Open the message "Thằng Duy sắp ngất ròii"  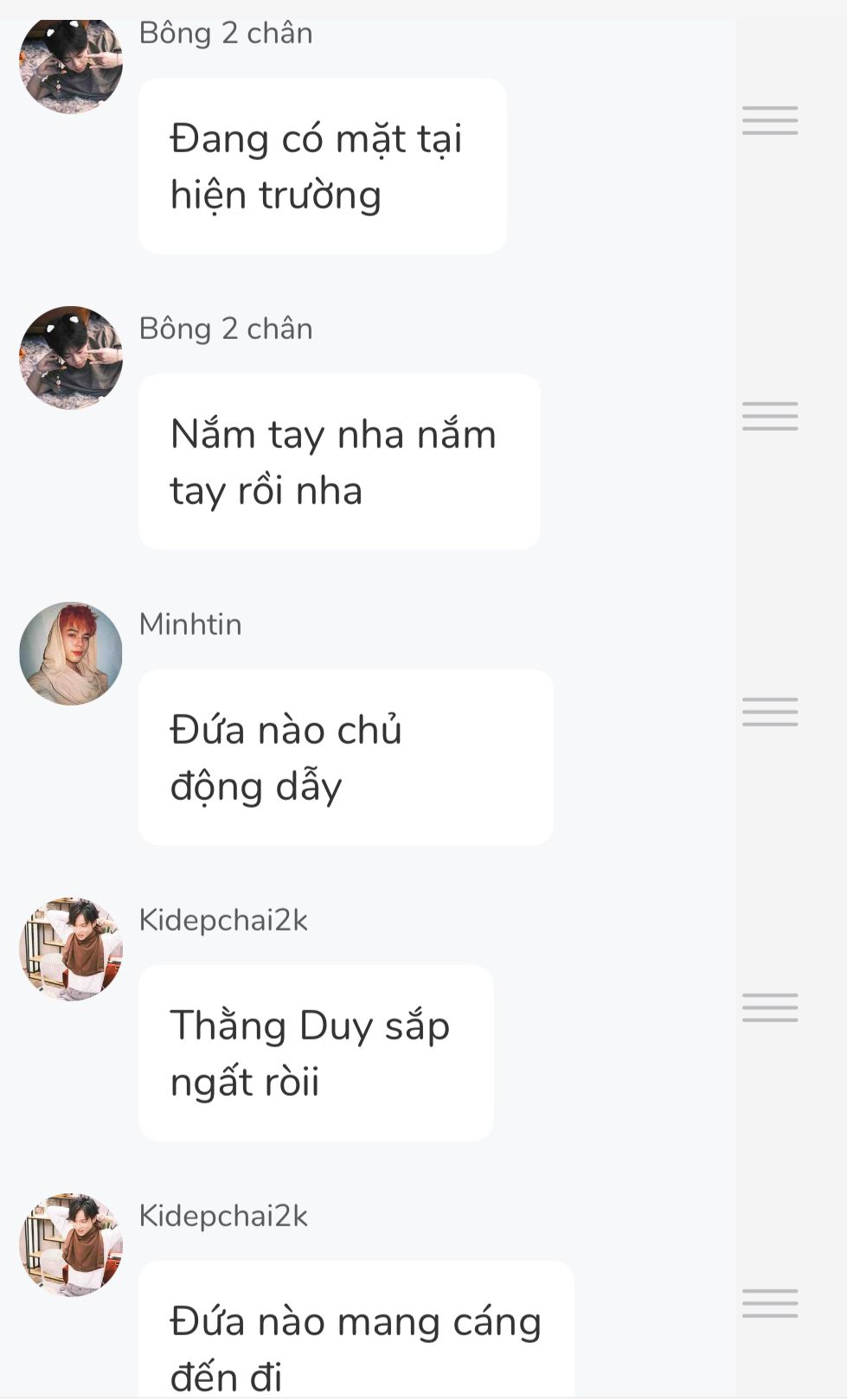coord(316,1053)
